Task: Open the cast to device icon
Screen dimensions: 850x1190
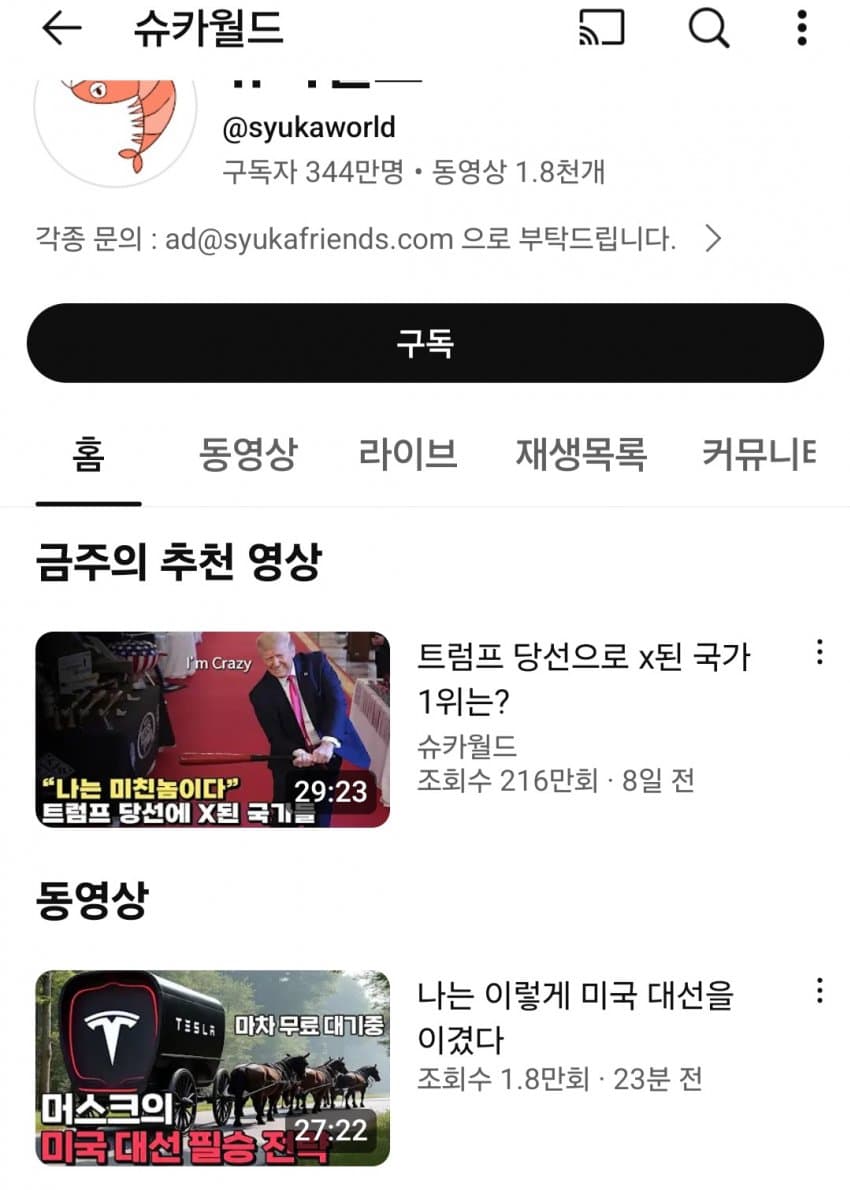Action: pos(602,29)
